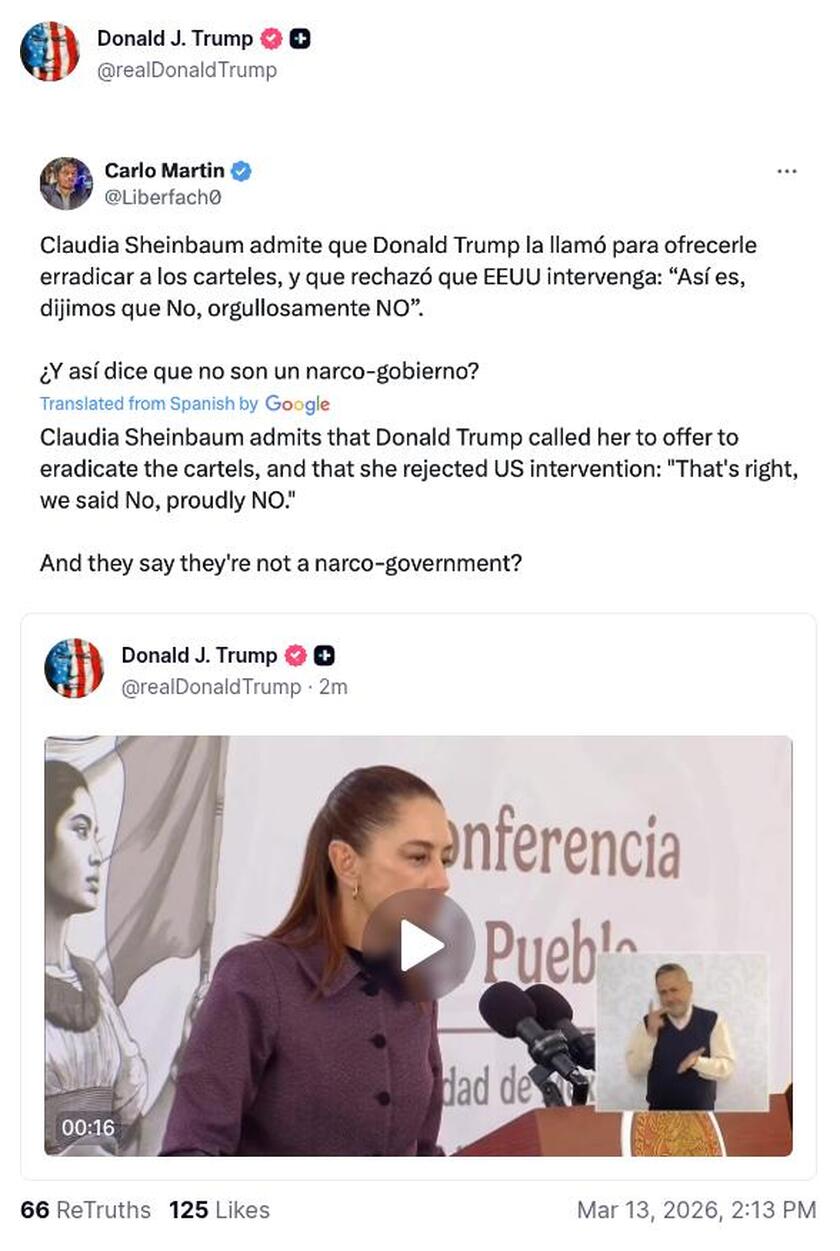Screen dimensions: 840x1251
Task: Open Donald J. Trump's profile from the header
Action: pos(175,39)
